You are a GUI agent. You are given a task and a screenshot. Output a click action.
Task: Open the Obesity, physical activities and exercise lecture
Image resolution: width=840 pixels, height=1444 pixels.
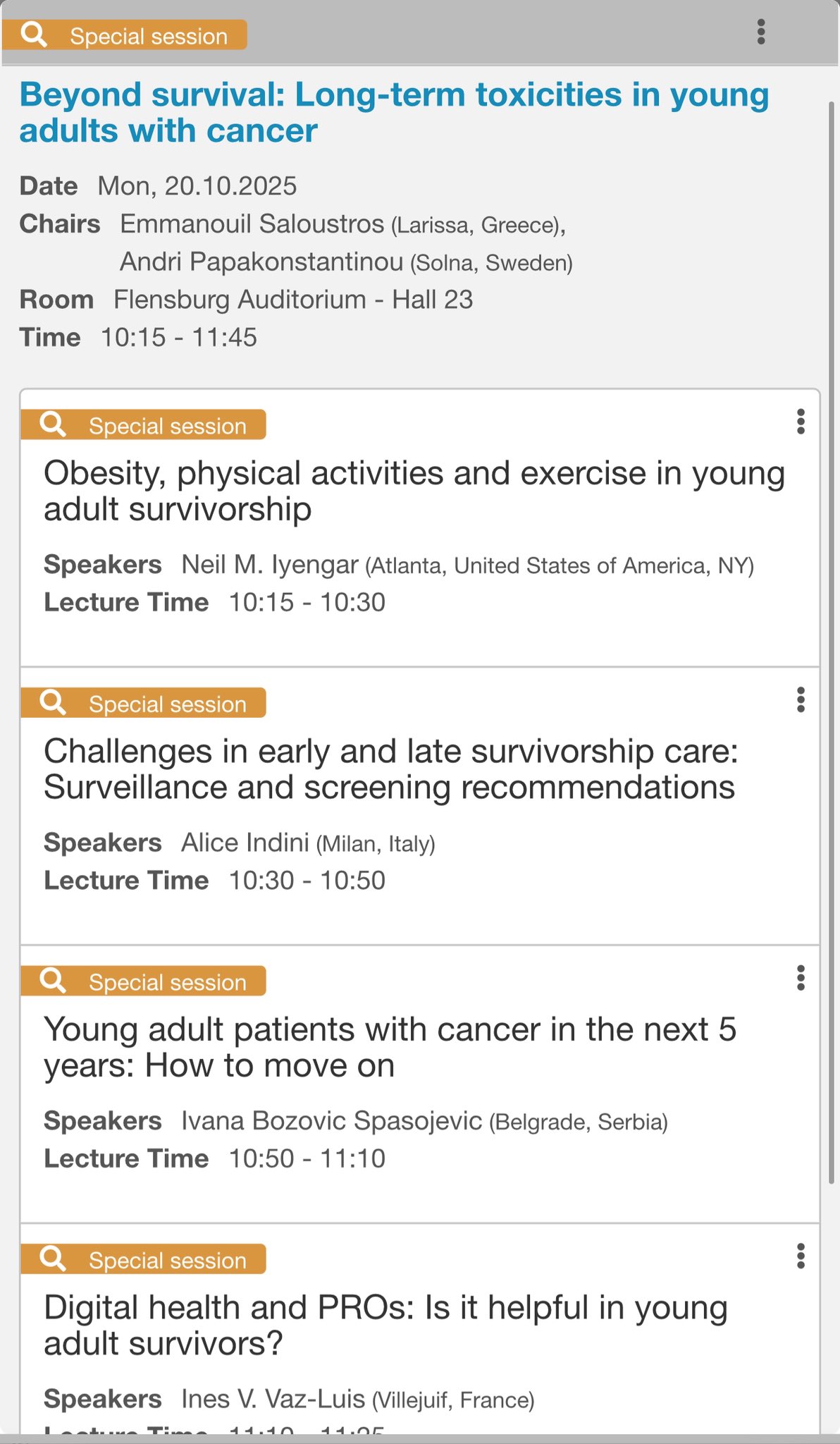[414, 491]
